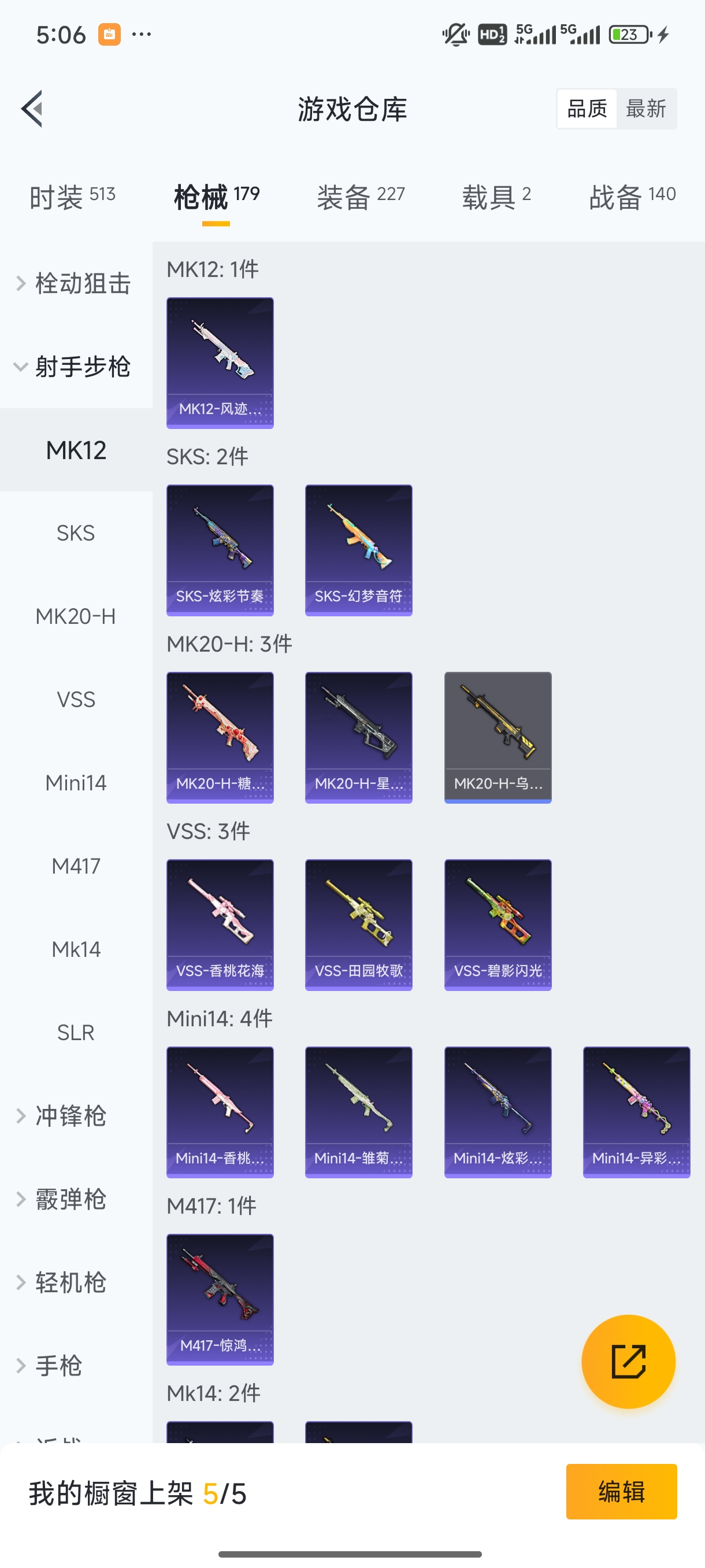Go back using the top-left arrow
Viewport: 705px width, 1568px height.
[x=32, y=109]
